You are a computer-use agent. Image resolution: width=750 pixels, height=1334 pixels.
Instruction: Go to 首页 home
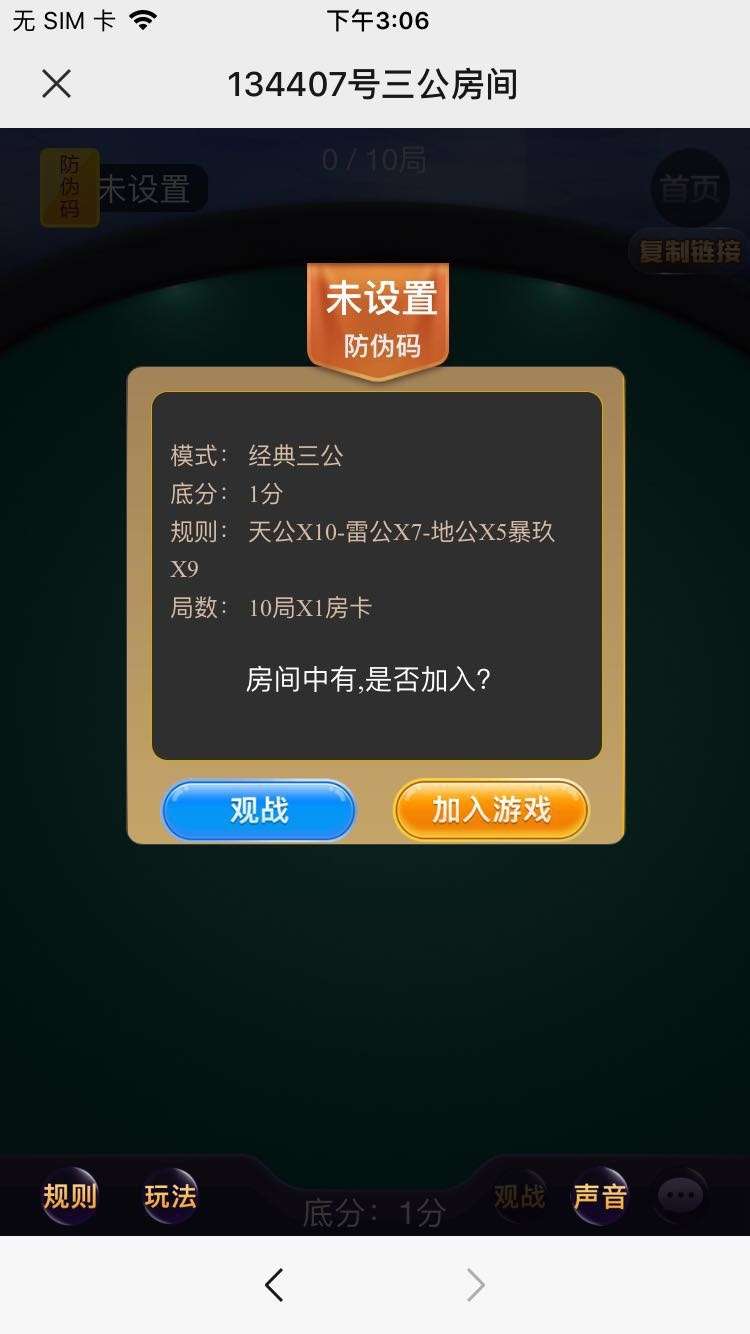pos(690,188)
